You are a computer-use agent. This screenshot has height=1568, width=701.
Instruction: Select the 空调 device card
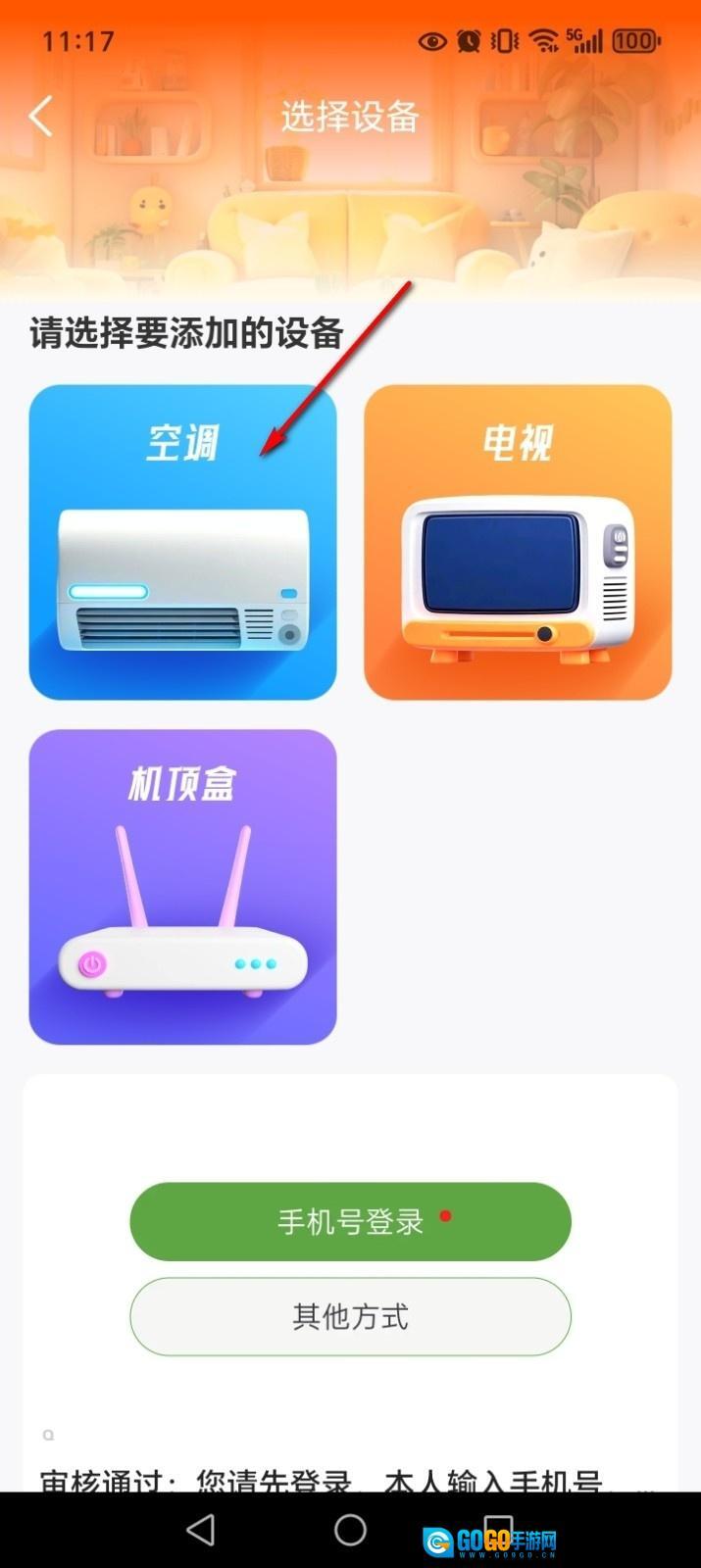click(x=182, y=542)
